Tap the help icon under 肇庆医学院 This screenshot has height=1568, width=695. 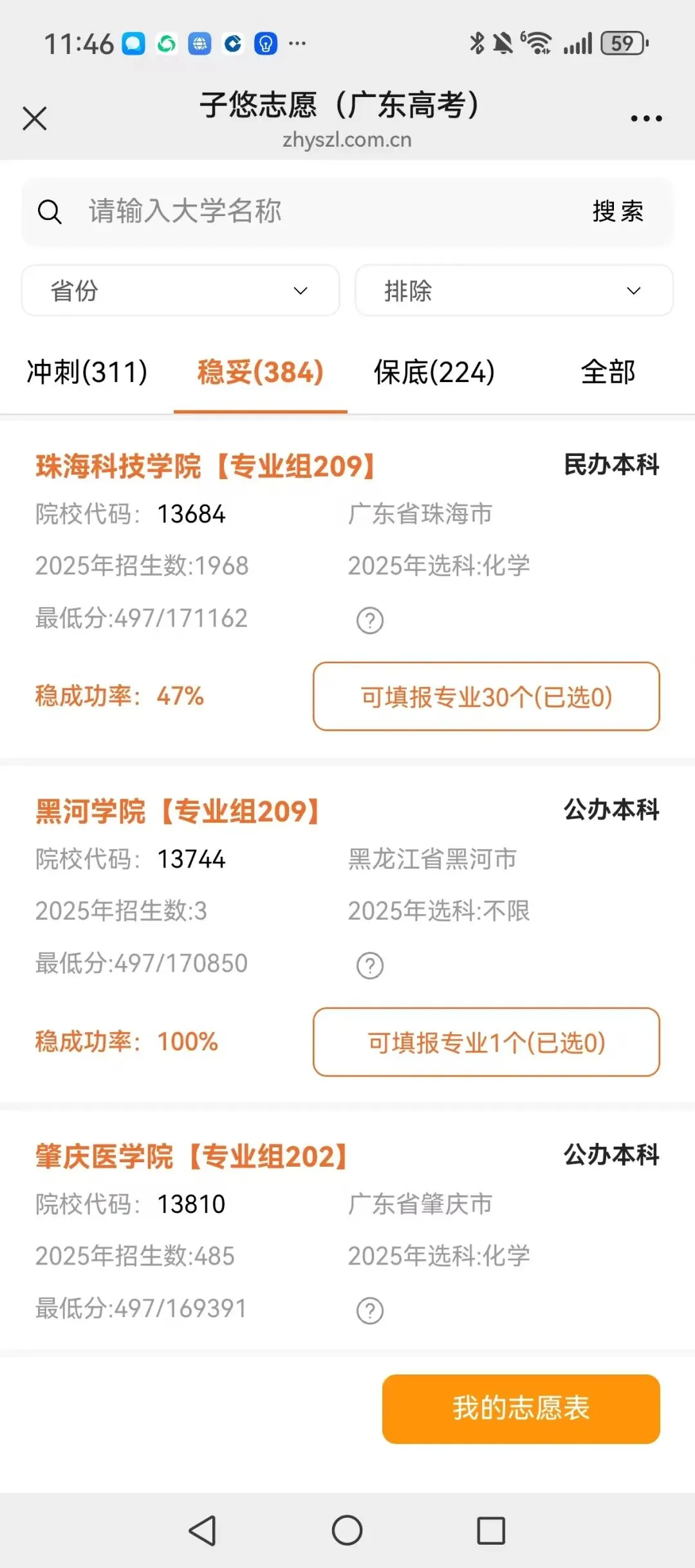tap(370, 1311)
